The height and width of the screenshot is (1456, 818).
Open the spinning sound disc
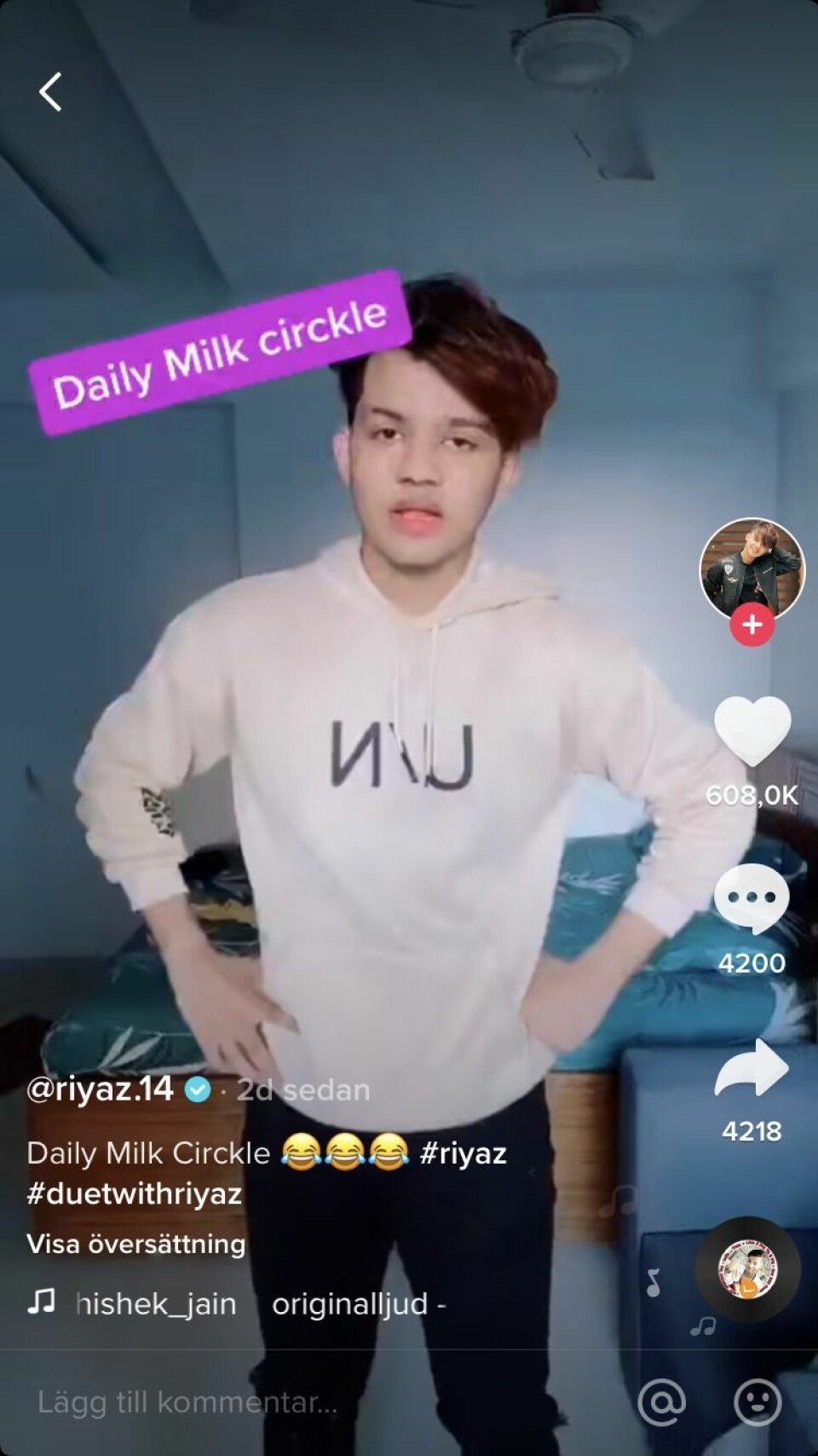click(x=748, y=1268)
